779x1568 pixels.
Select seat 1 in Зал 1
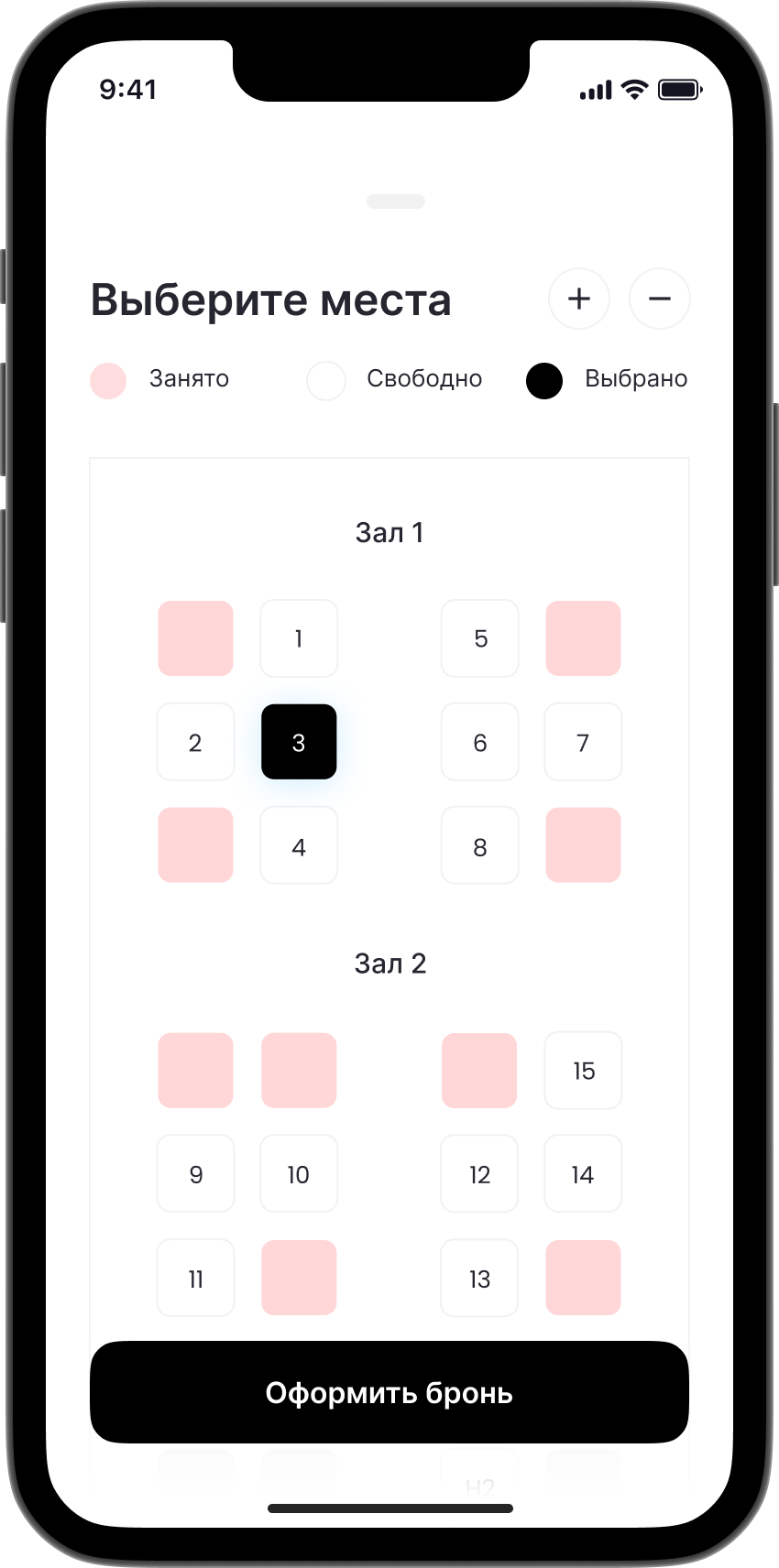(x=299, y=638)
